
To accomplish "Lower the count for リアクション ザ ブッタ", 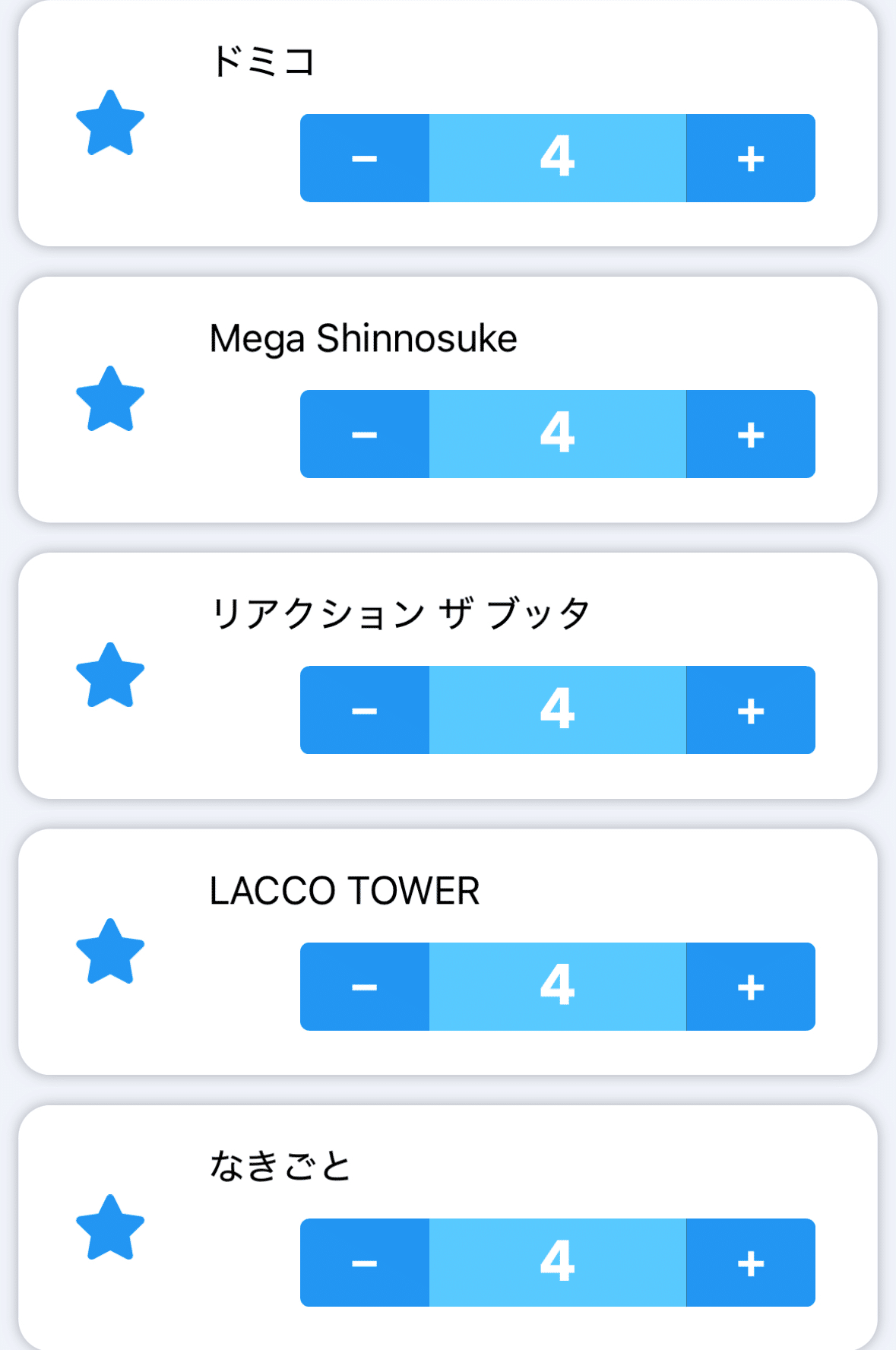I will coord(365,710).
